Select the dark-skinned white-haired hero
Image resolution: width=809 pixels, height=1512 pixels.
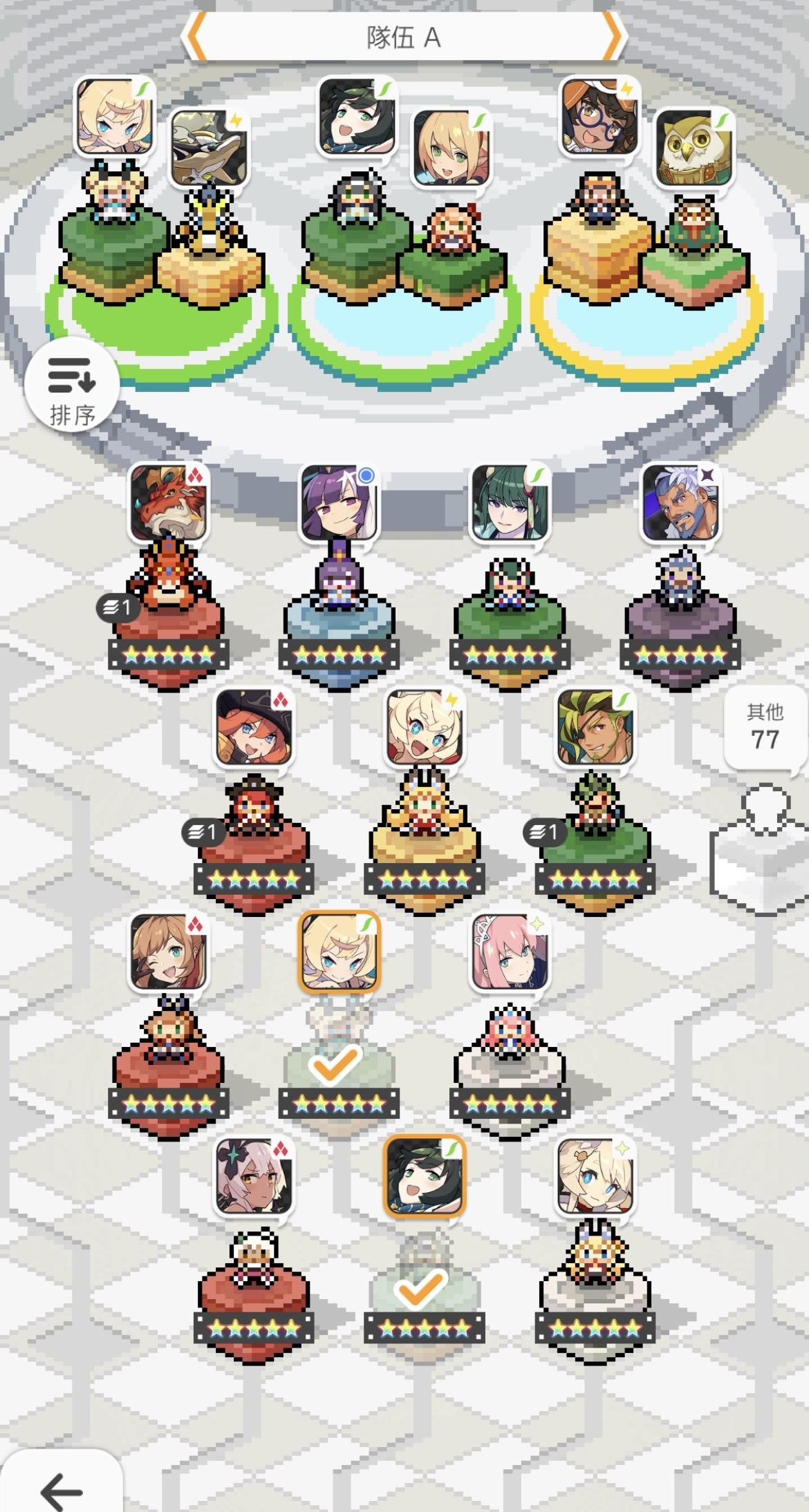click(253, 1176)
